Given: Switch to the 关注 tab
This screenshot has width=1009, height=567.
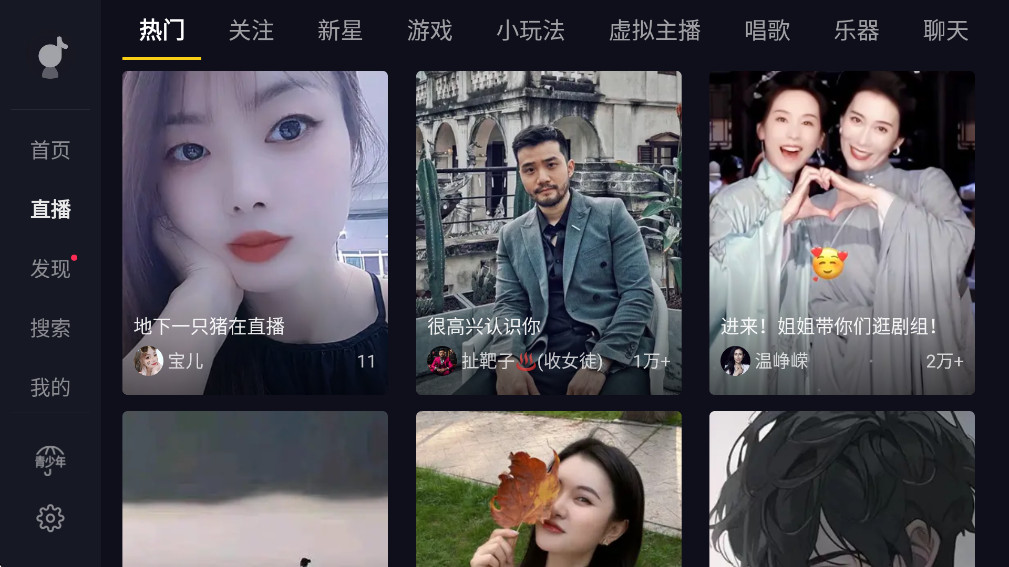Looking at the screenshot, I should pos(251,31).
